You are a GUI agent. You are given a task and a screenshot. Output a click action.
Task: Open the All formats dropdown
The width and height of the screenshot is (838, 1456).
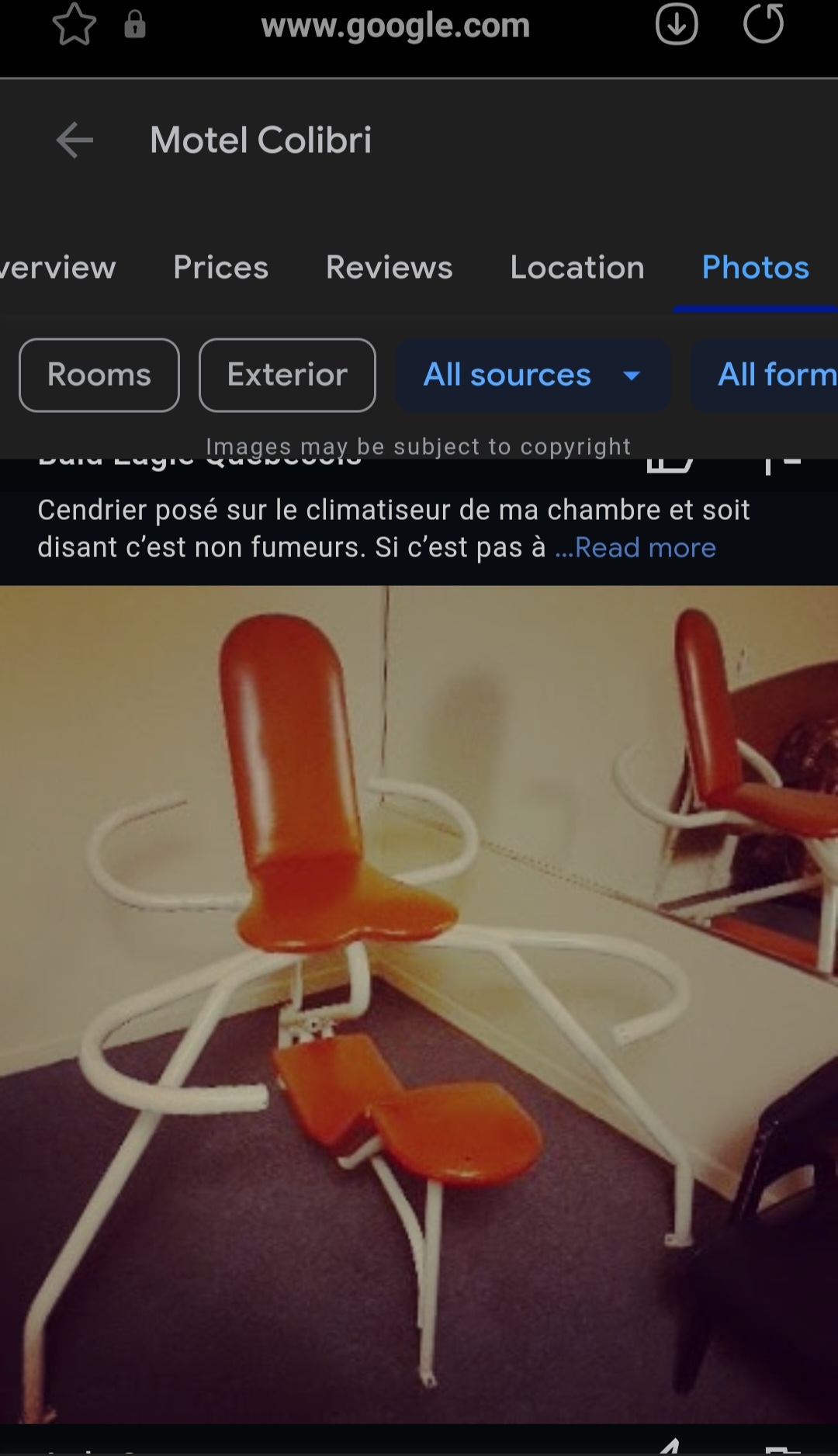point(764,375)
